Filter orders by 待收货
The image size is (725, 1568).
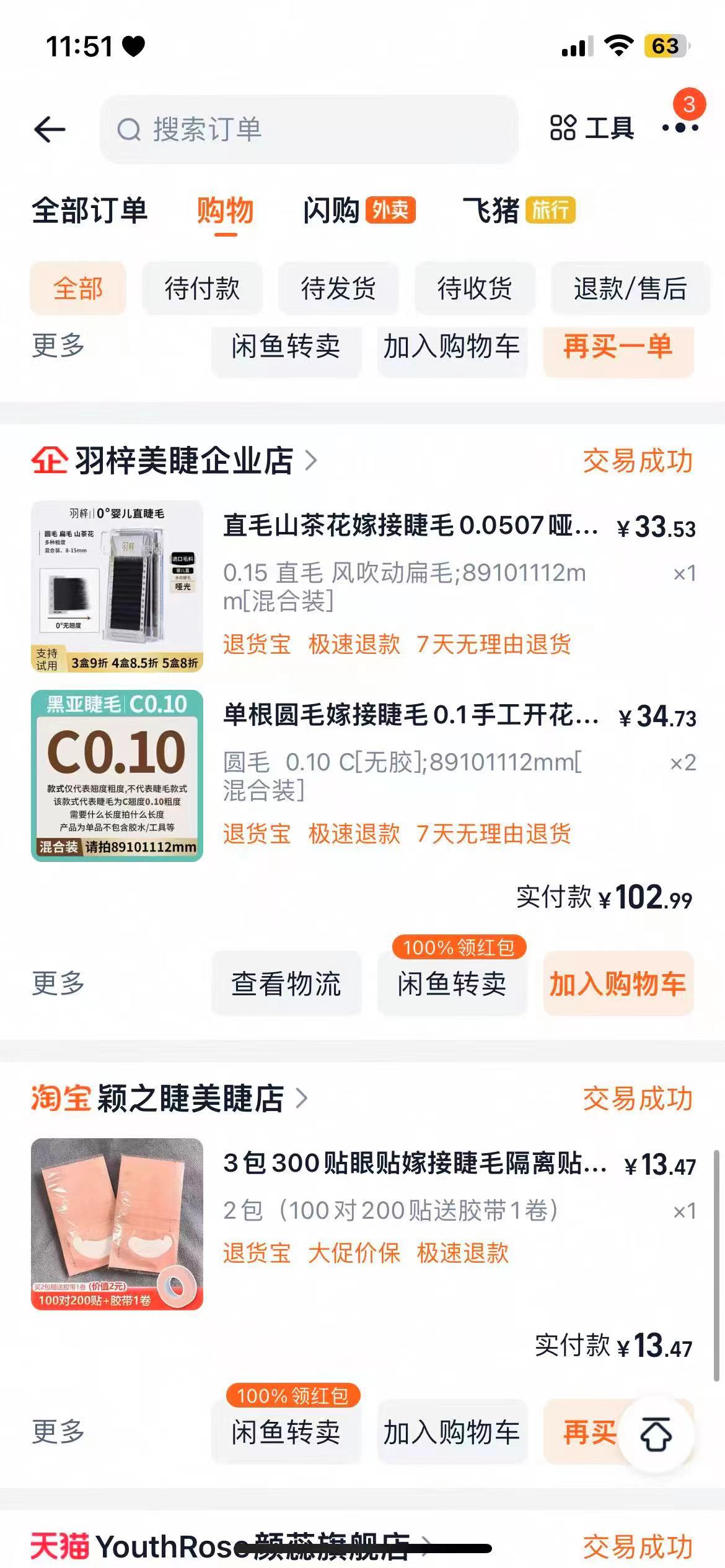(x=475, y=289)
